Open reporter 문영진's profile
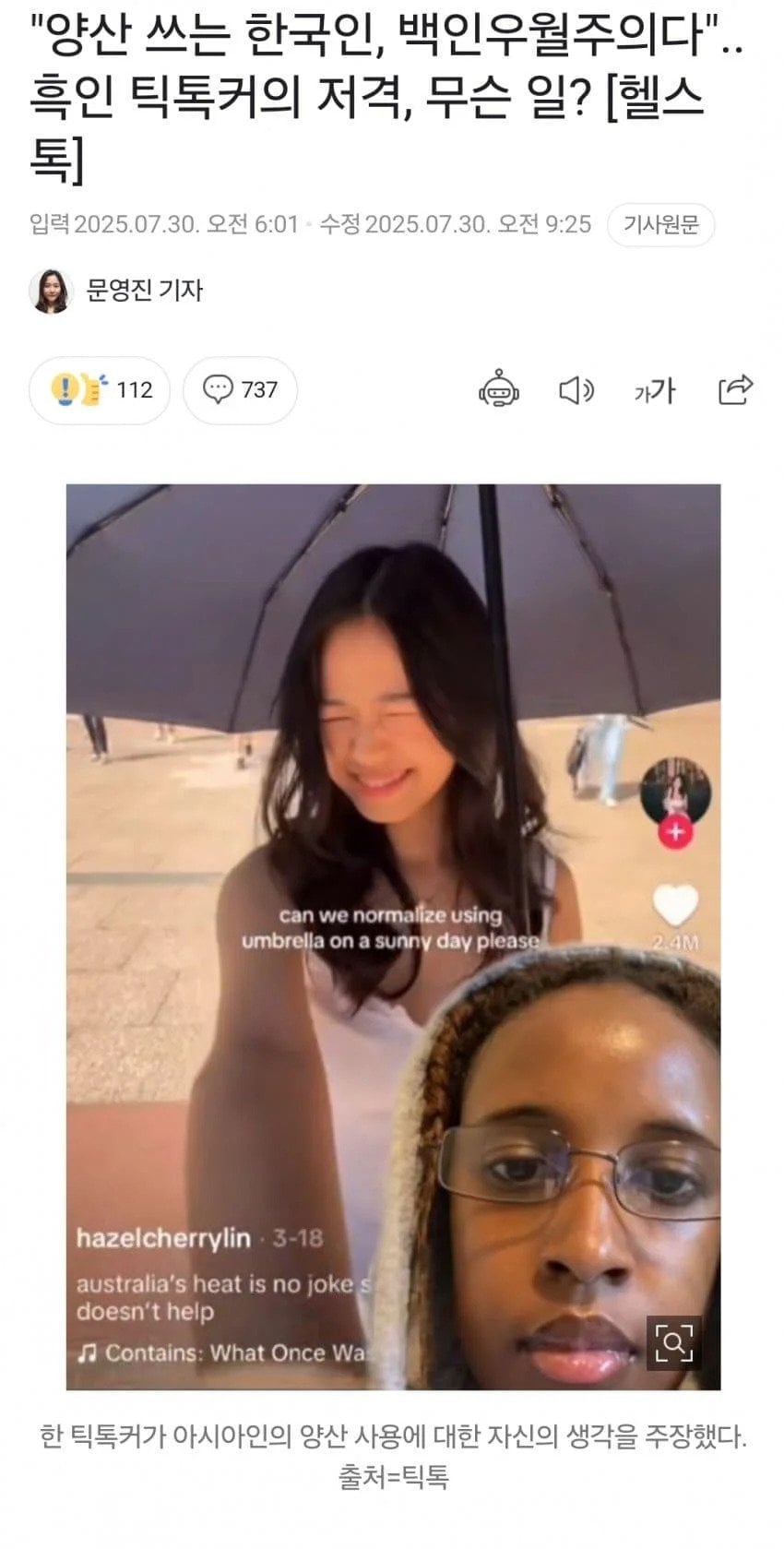Viewport: 784px width, 1549px height. tap(116, 291)
